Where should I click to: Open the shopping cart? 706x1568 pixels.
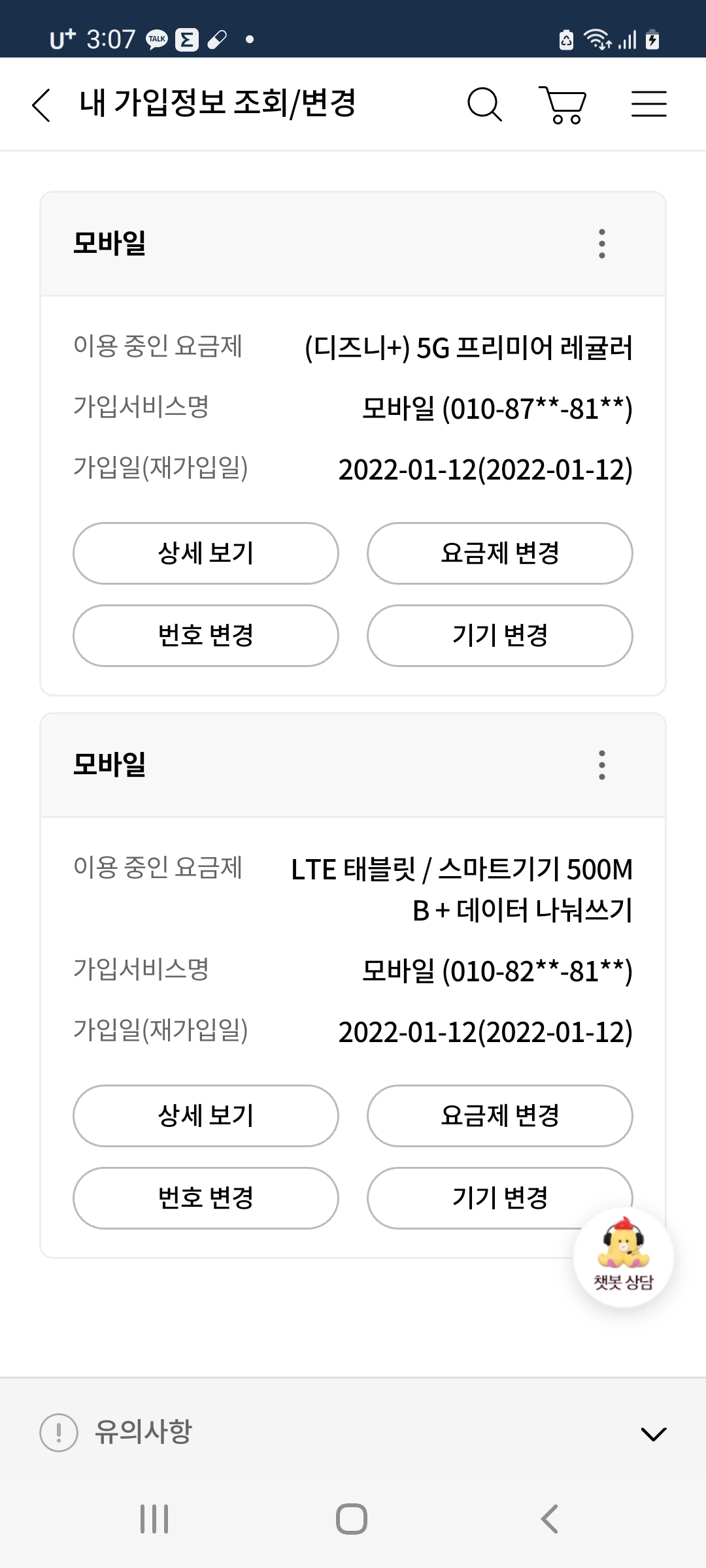click(x=563, y=105)
